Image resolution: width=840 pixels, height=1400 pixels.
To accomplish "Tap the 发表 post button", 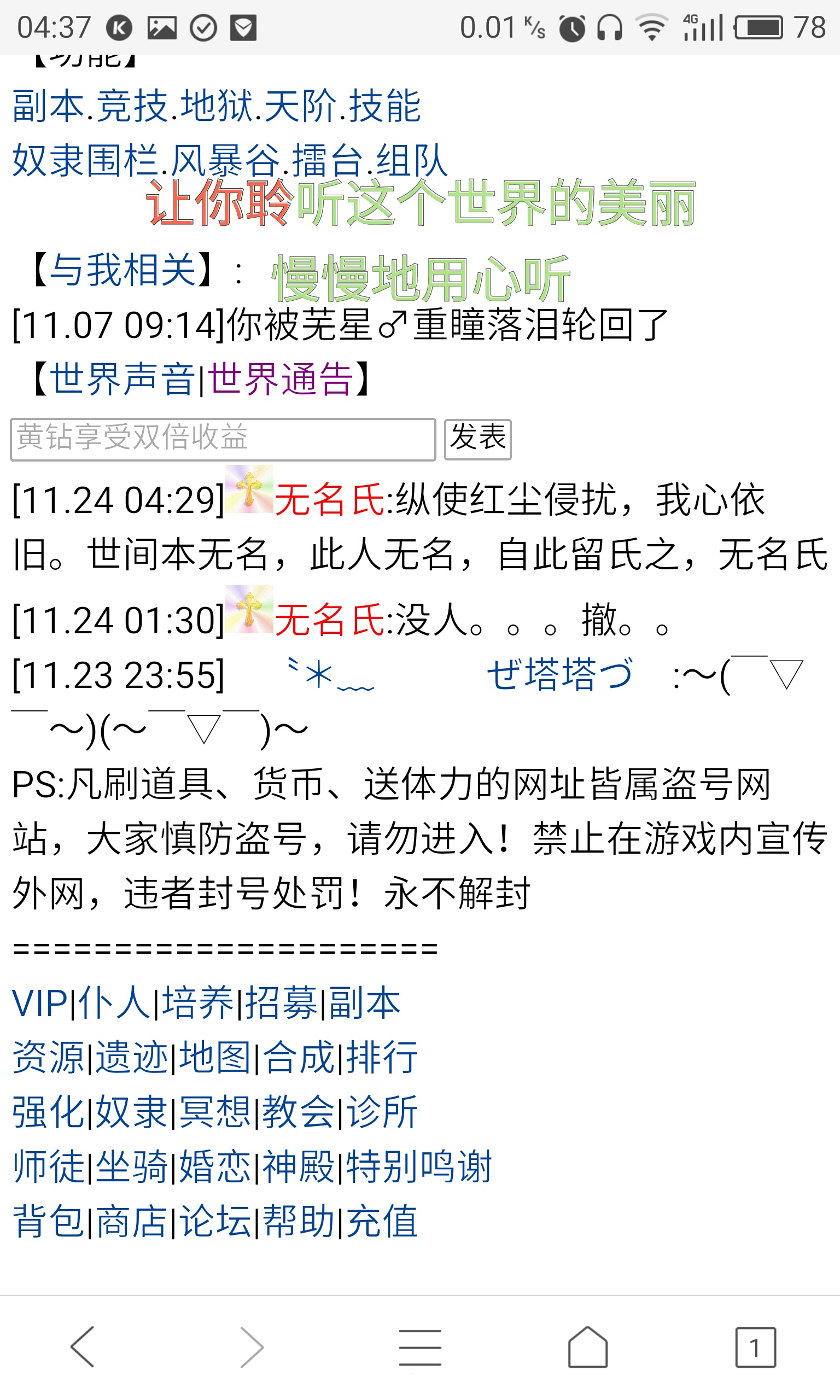I will coord(477,439).
